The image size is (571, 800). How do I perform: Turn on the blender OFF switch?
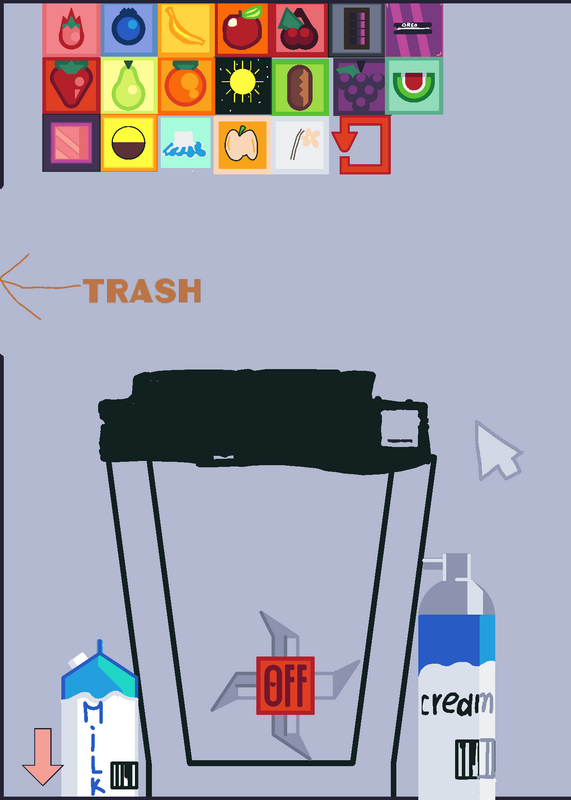click(x=285, y=686)
